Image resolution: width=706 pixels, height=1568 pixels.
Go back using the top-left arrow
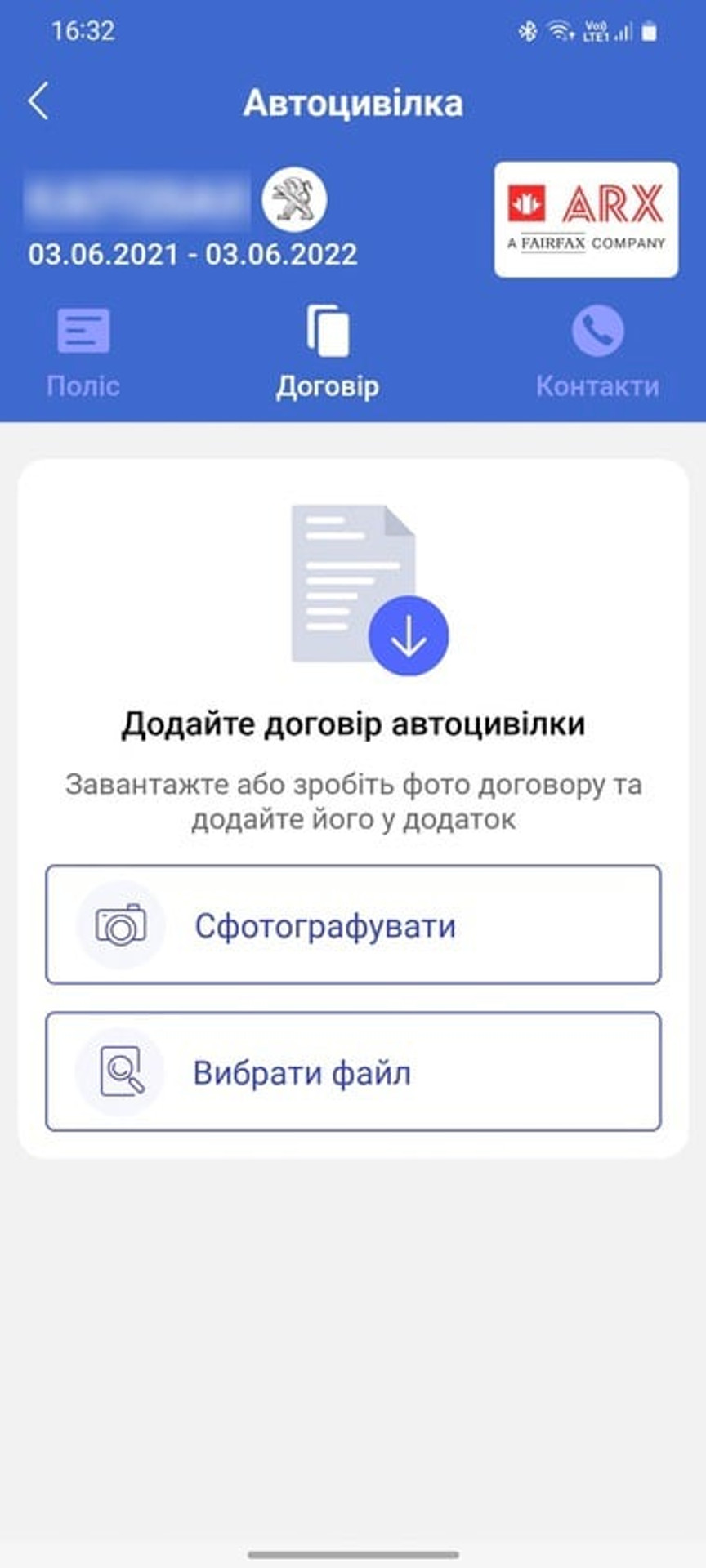click(x=38, y=102)
